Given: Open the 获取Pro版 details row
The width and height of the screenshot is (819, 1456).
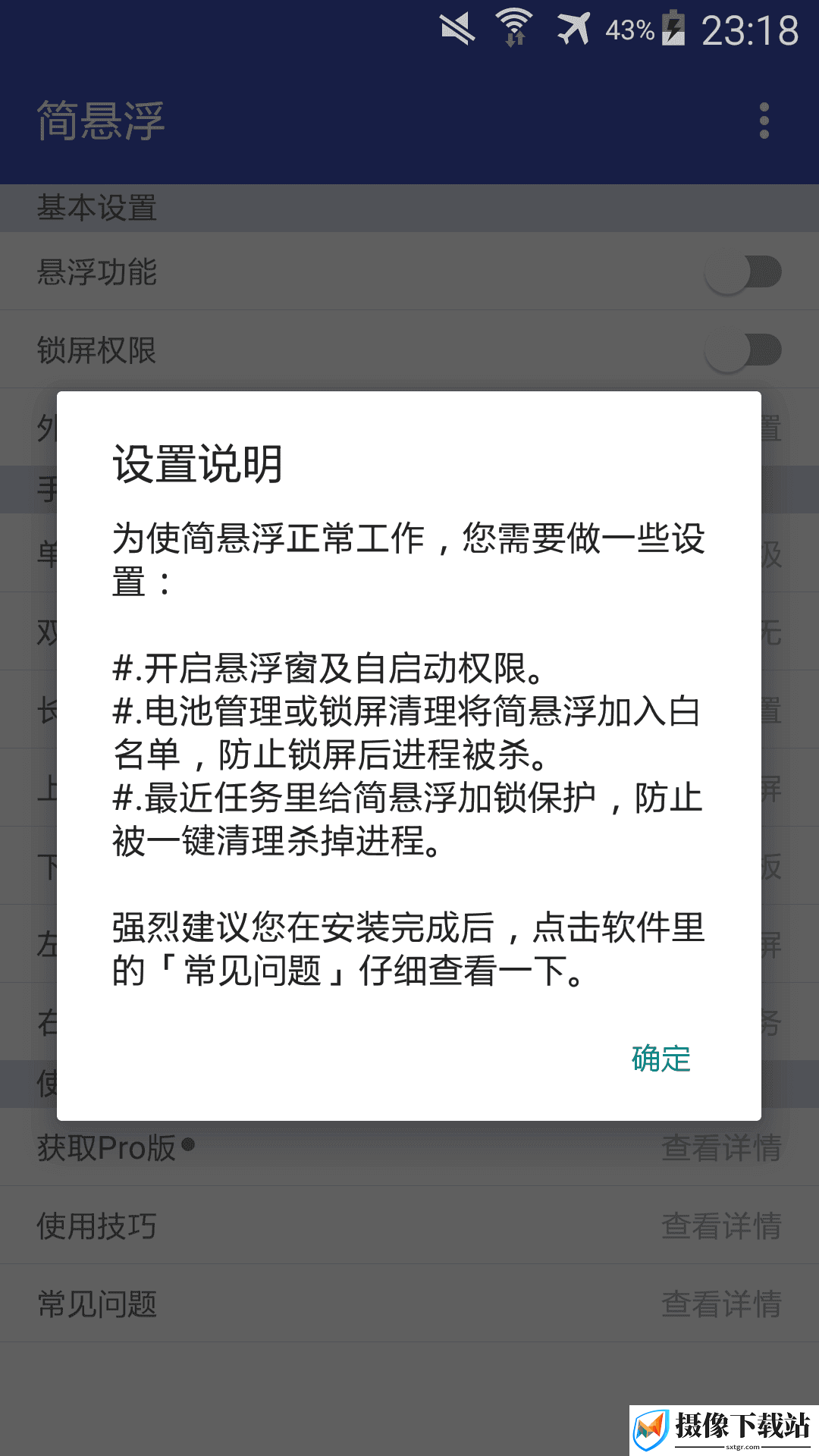Looking at the screenshot, I should point(409,1147).
